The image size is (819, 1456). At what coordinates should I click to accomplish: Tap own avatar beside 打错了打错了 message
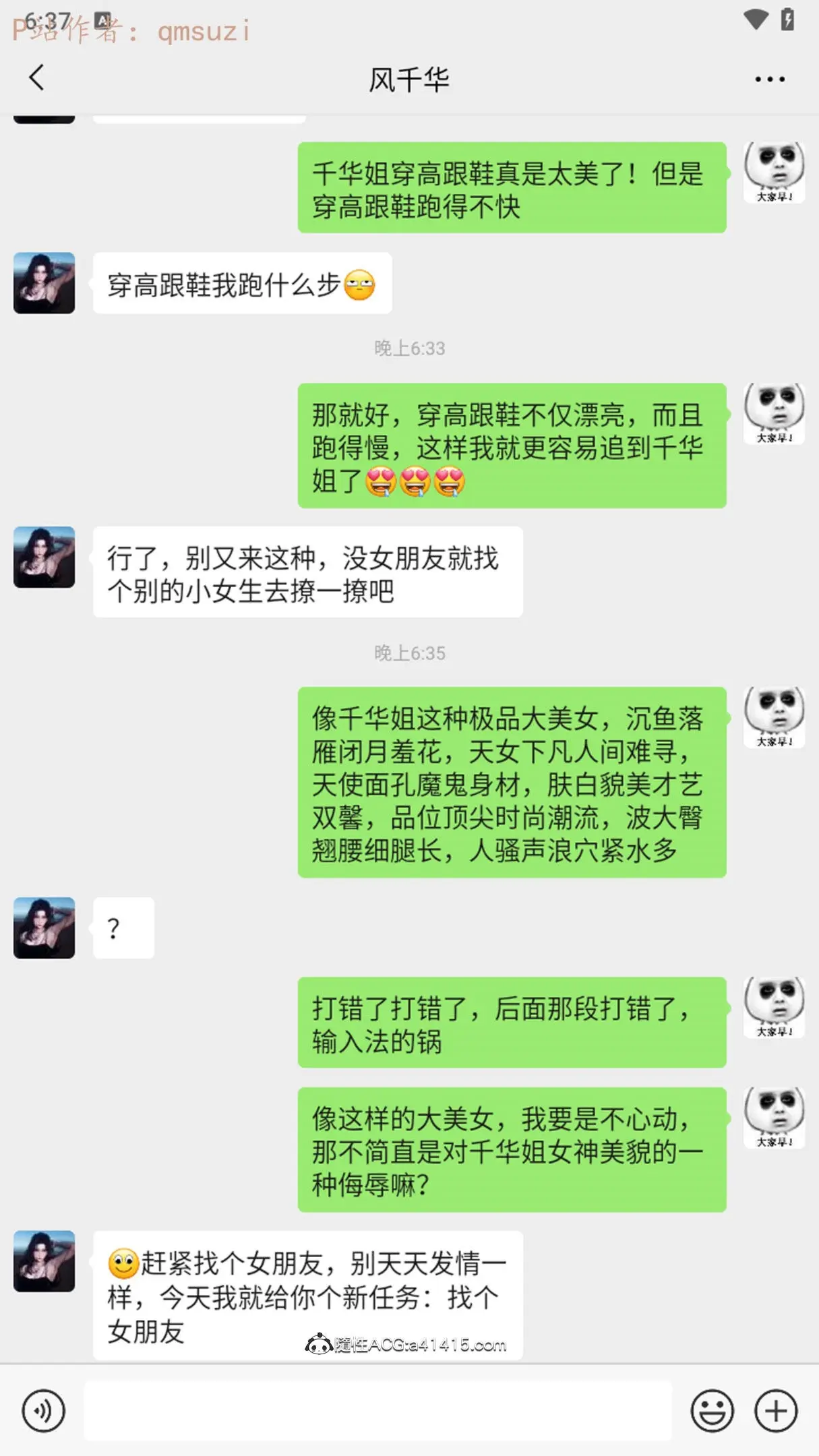tap(775, 1008)
